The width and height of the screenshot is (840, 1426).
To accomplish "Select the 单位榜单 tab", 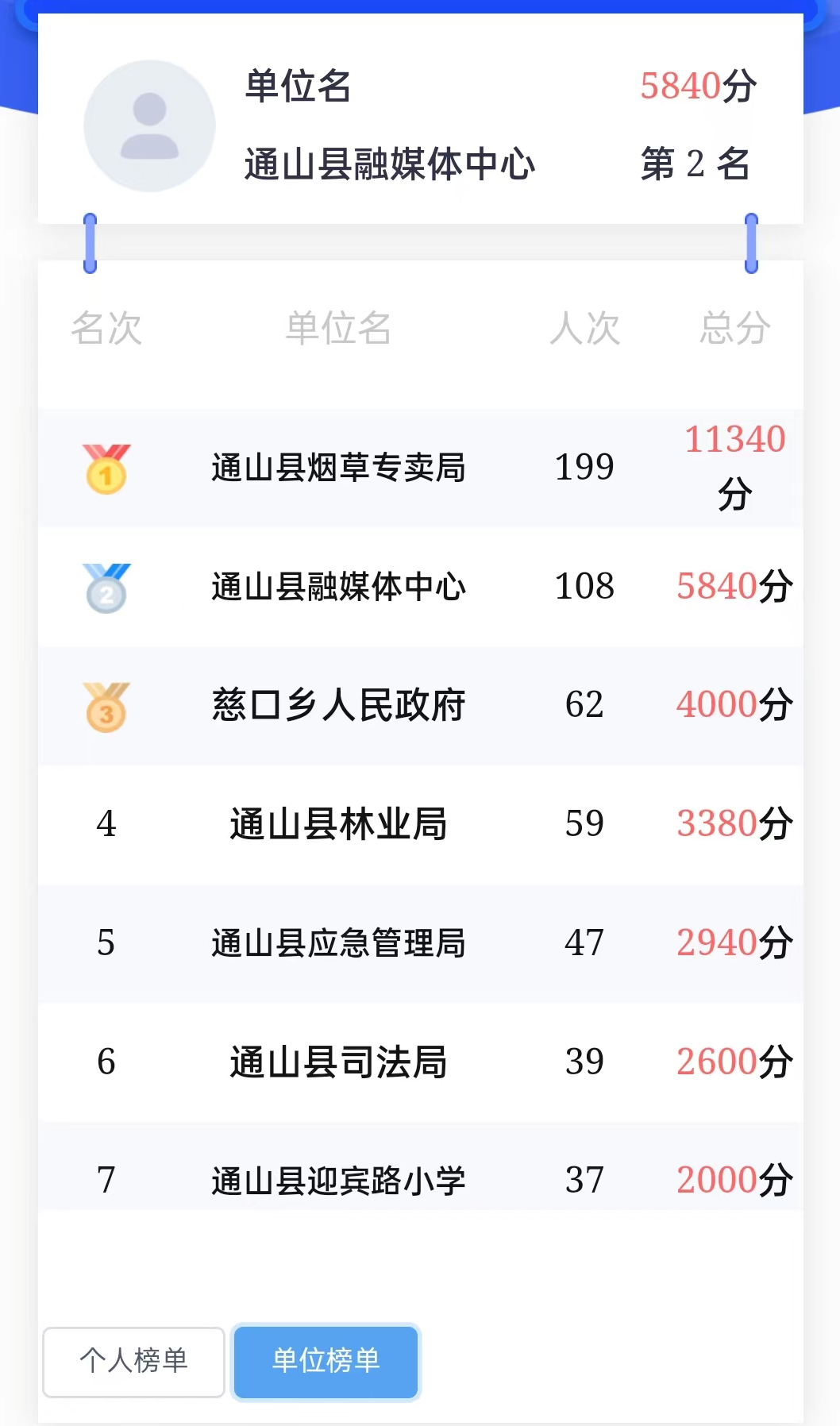I will (326, 1361).
